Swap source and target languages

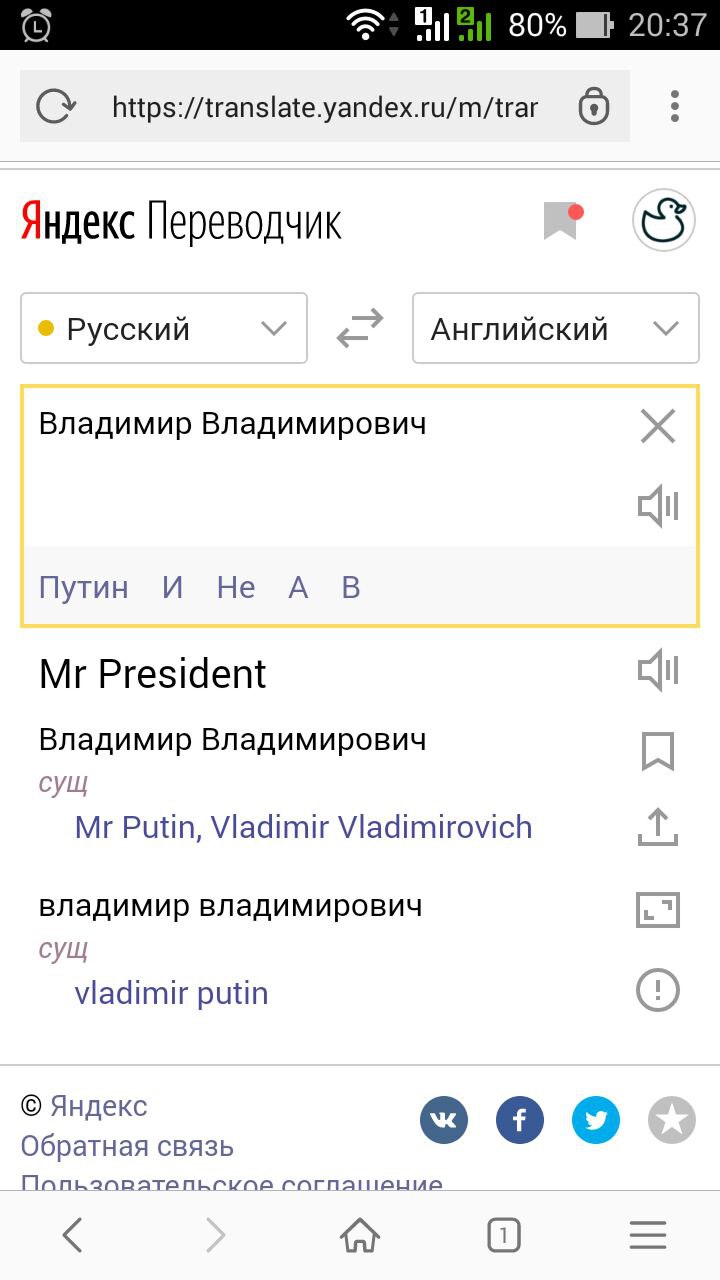point(360,328)
